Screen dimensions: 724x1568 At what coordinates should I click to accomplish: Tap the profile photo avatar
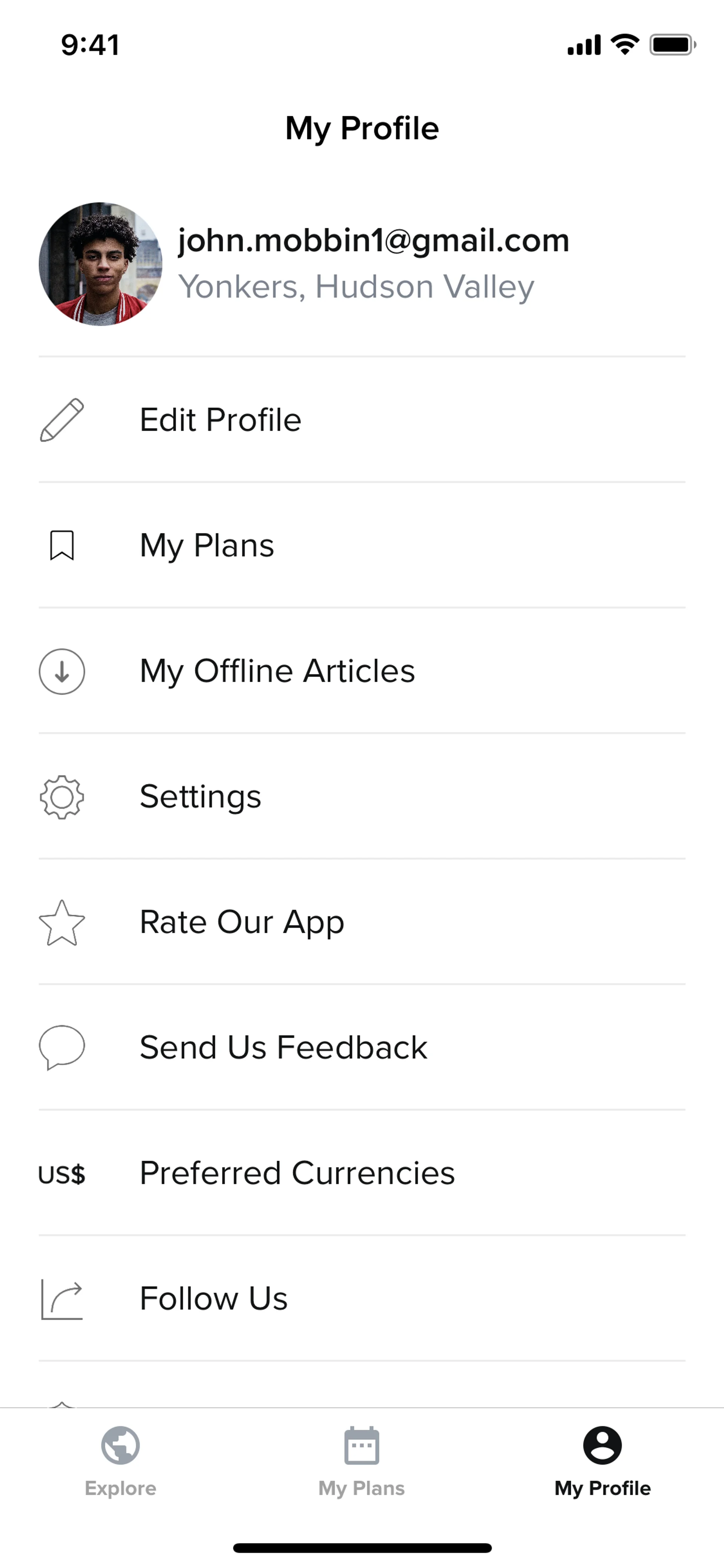(100, 264)
